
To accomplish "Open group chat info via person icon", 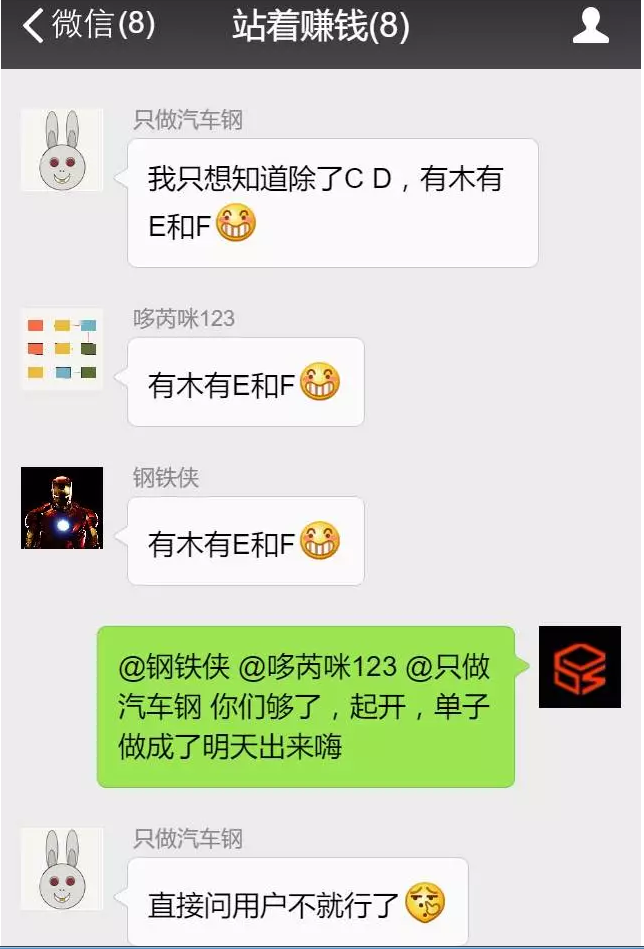I will (590, 26).
